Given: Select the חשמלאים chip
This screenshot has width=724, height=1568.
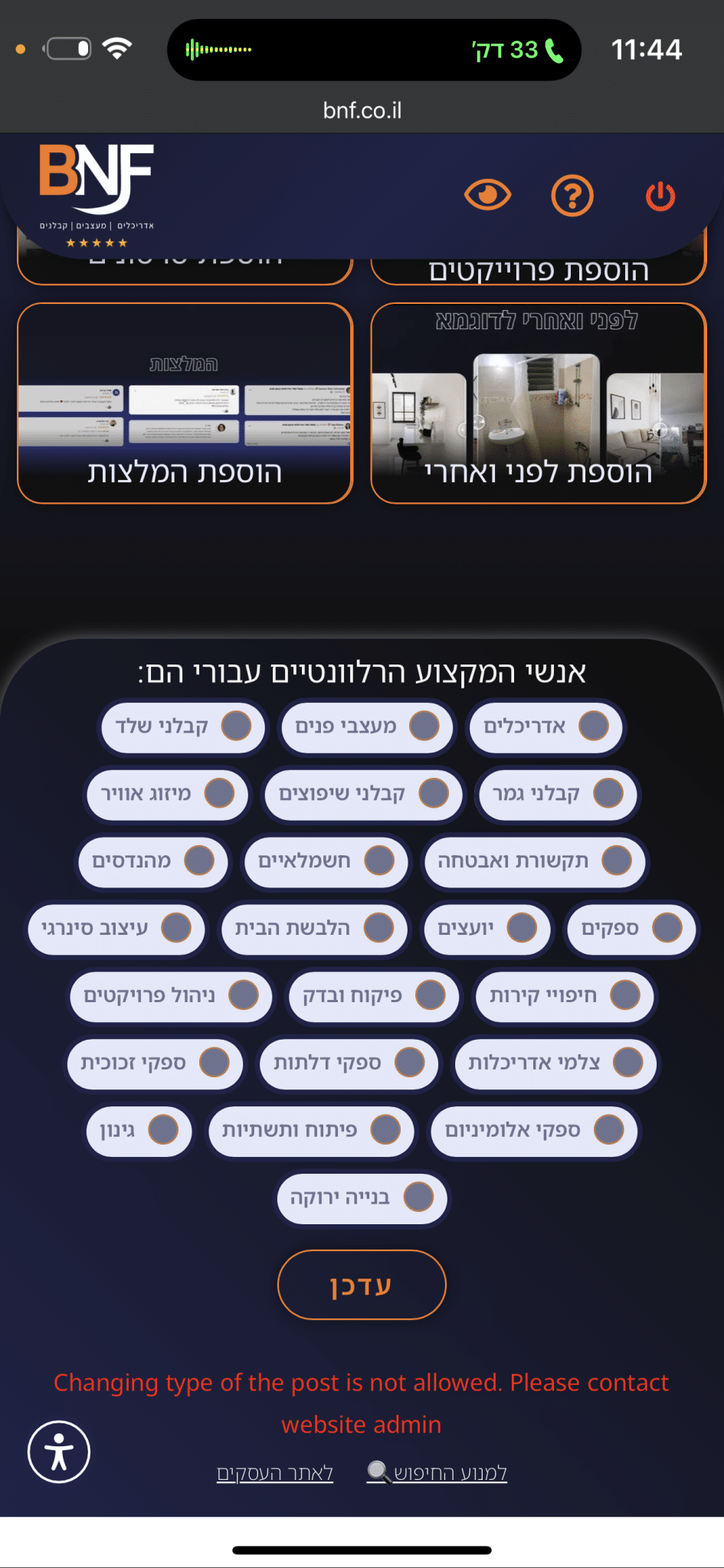Looking at the screenshot, I should coord(326,861).
